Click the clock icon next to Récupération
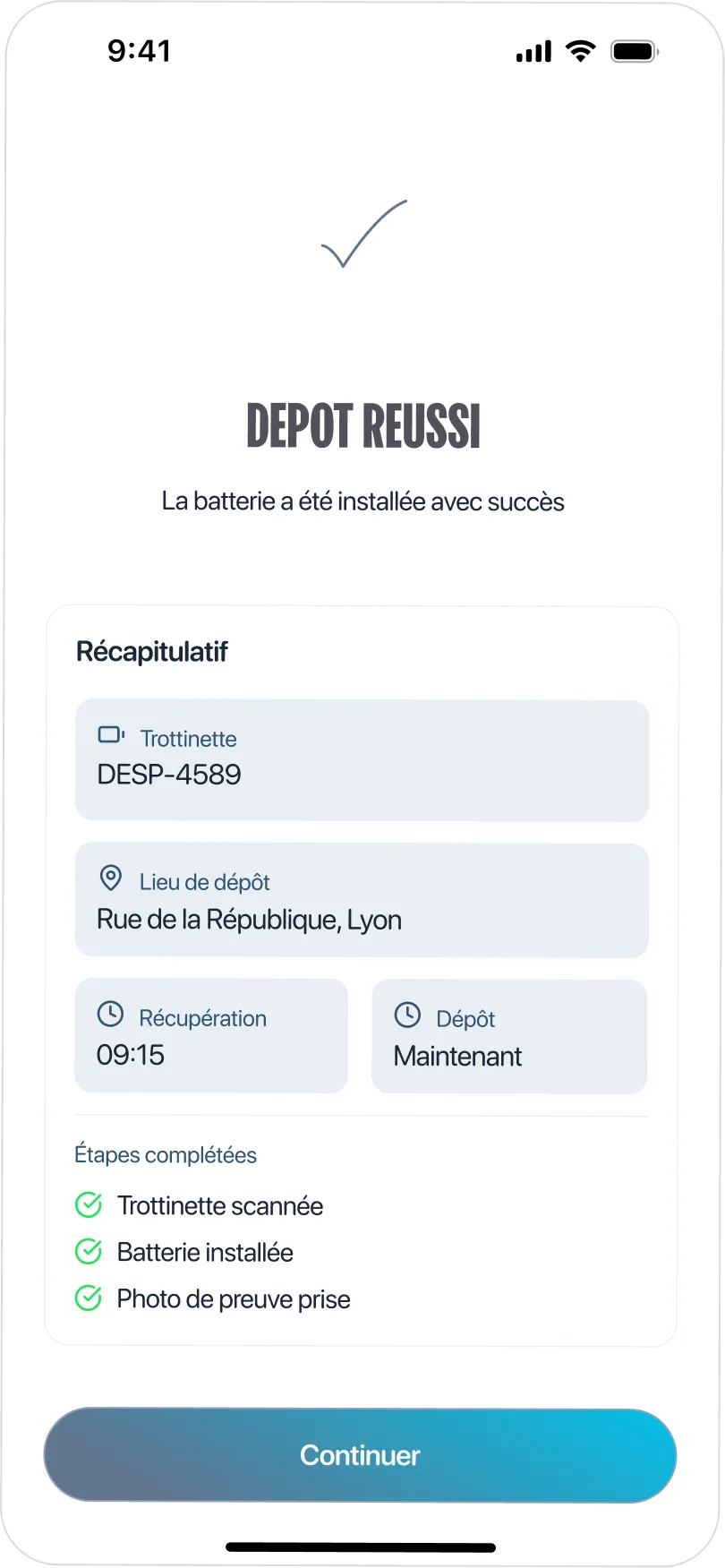 click(x=109, y=1015)
